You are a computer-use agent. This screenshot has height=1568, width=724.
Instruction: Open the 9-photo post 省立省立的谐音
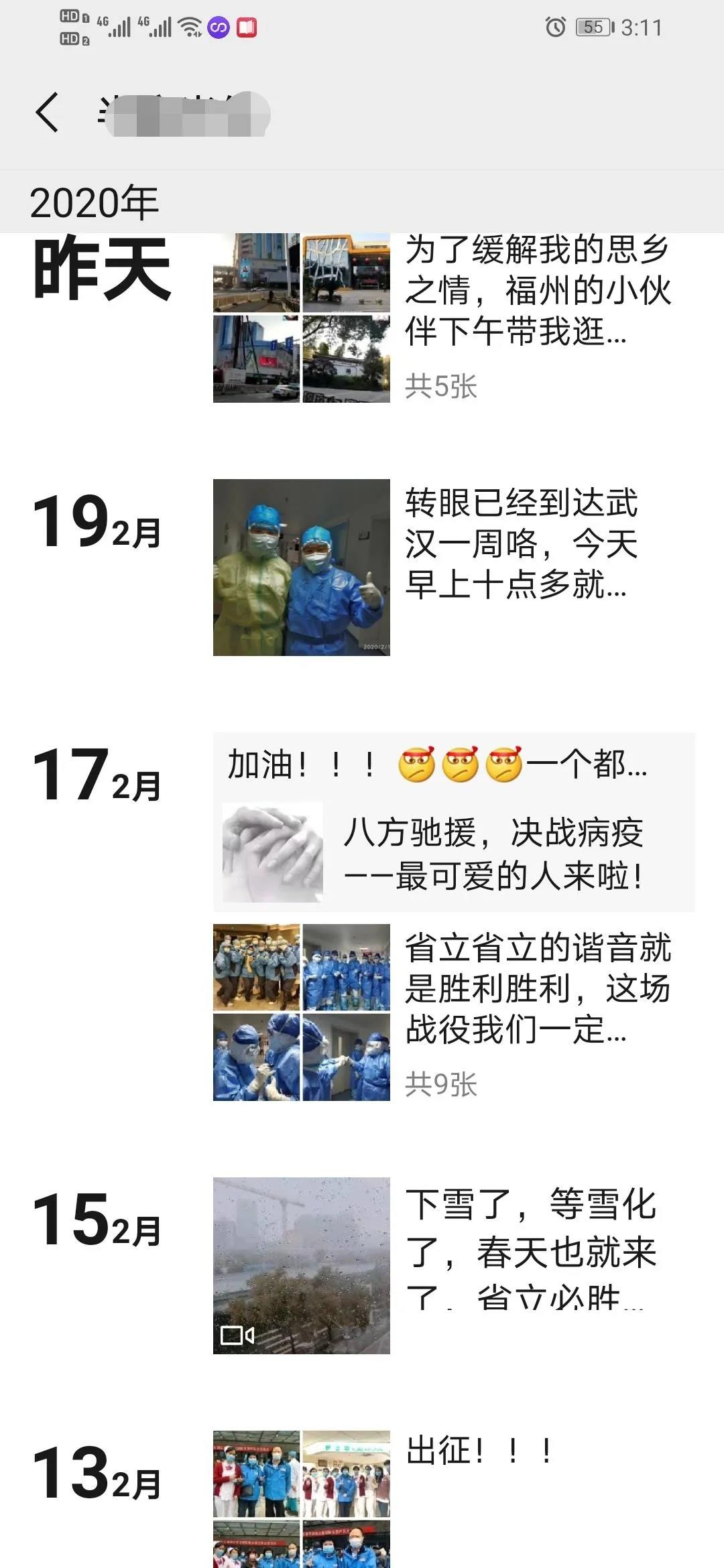pyautogui.click(x=536, y=989)
